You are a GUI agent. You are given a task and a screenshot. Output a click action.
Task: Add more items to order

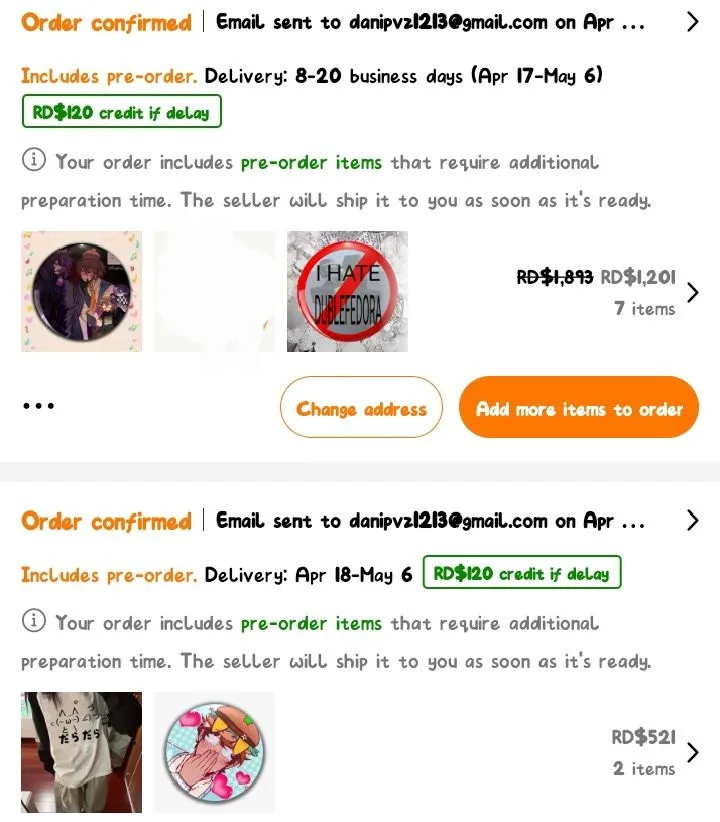pos(578,407)
